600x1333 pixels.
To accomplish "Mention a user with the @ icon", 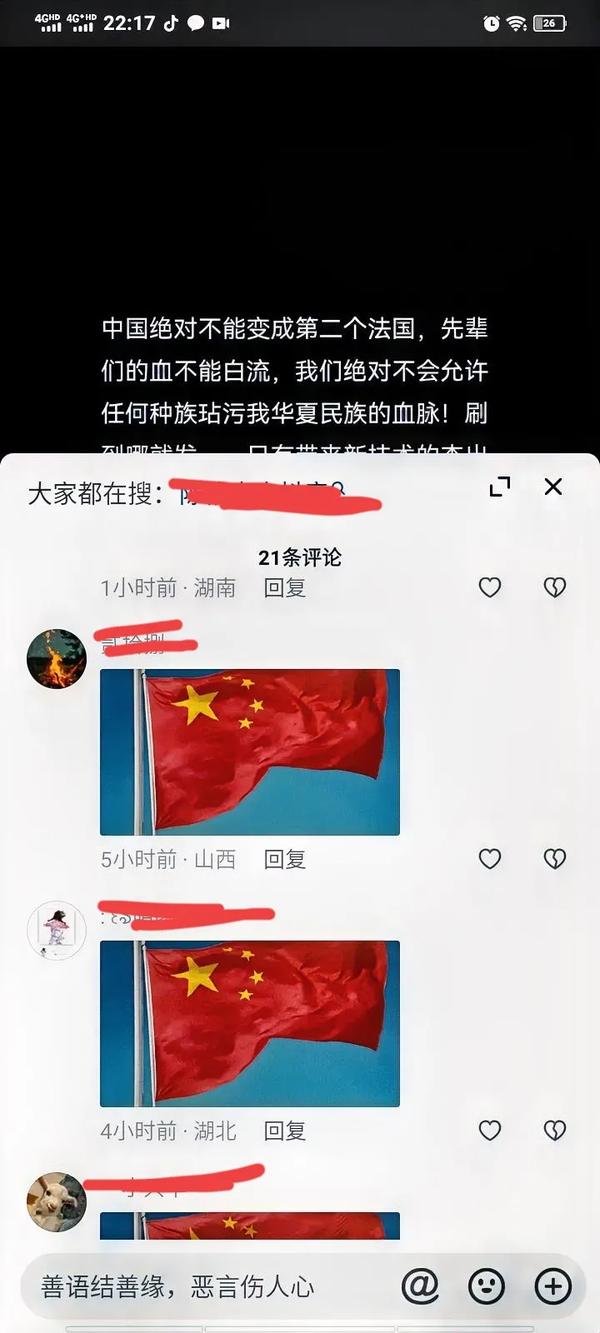I will coord(421,1286).
